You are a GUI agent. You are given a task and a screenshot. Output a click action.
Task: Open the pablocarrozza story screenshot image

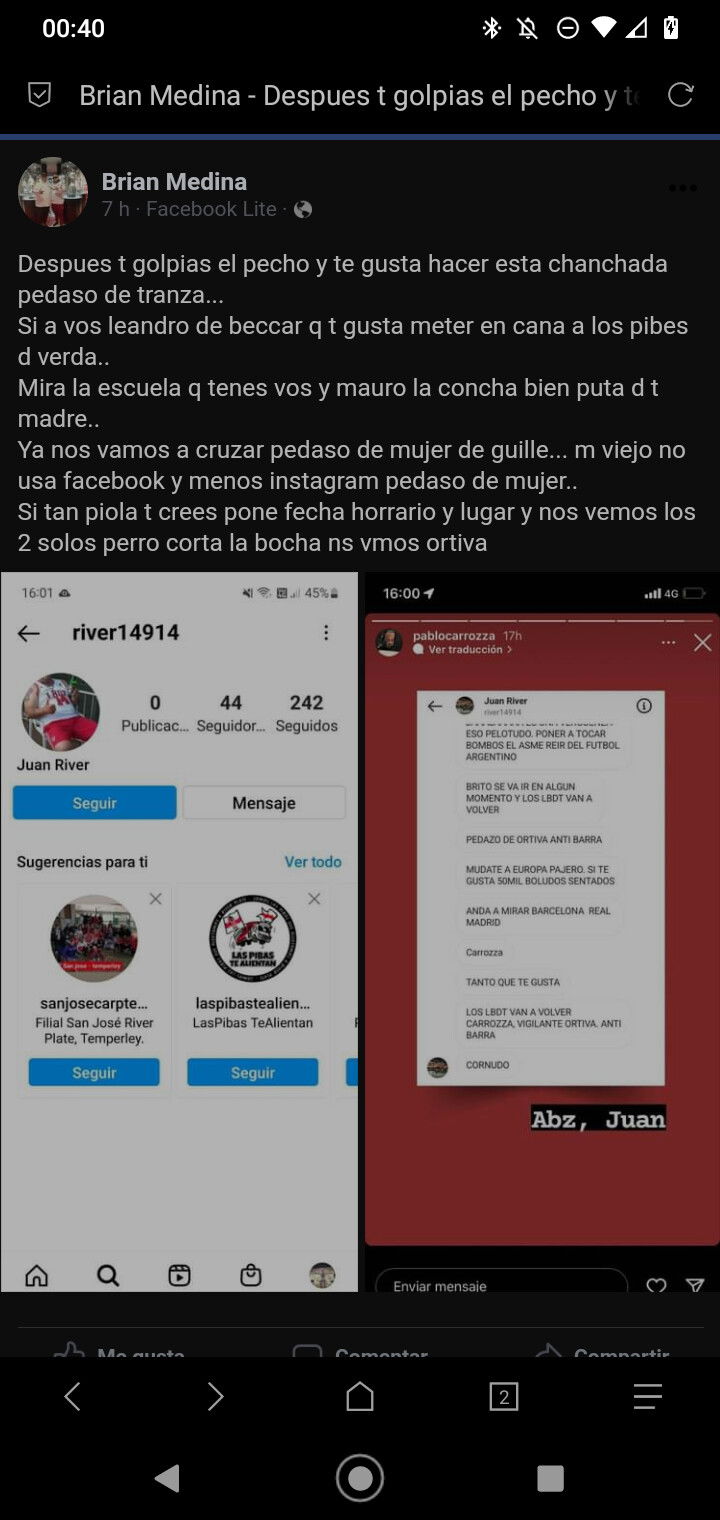pyautogui.click(x=542, y=932)
